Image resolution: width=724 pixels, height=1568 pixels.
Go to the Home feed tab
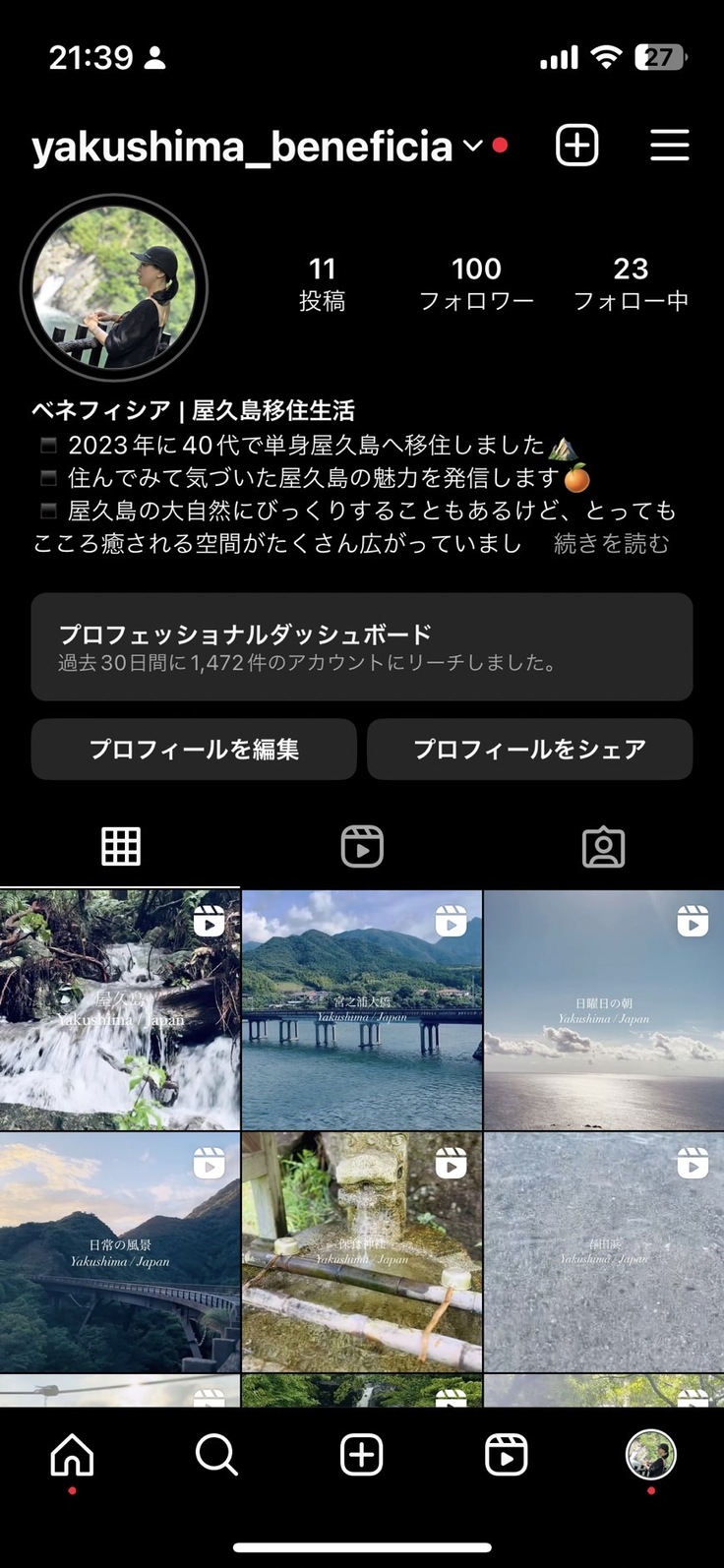72,1455
